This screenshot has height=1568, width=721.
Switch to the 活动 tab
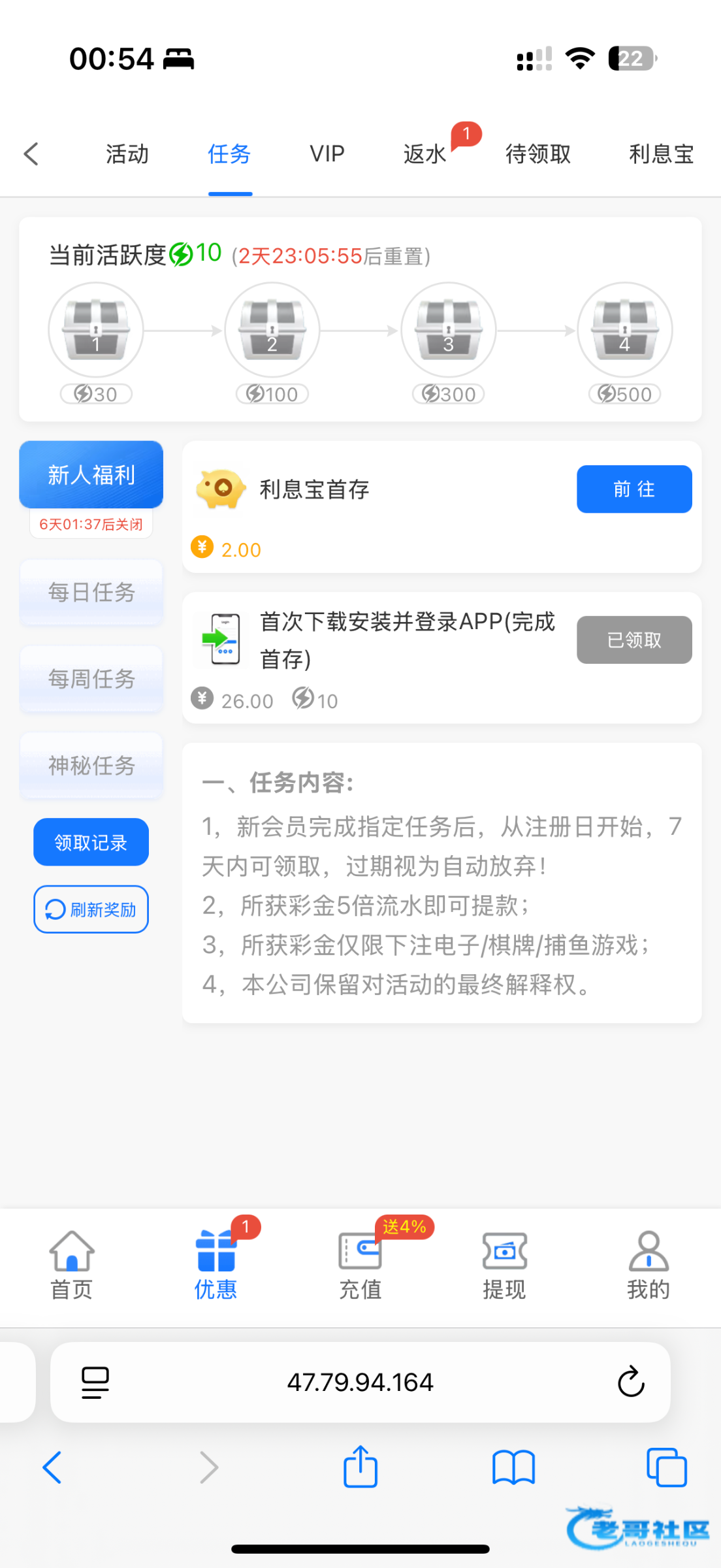click(x=127, y=154)
